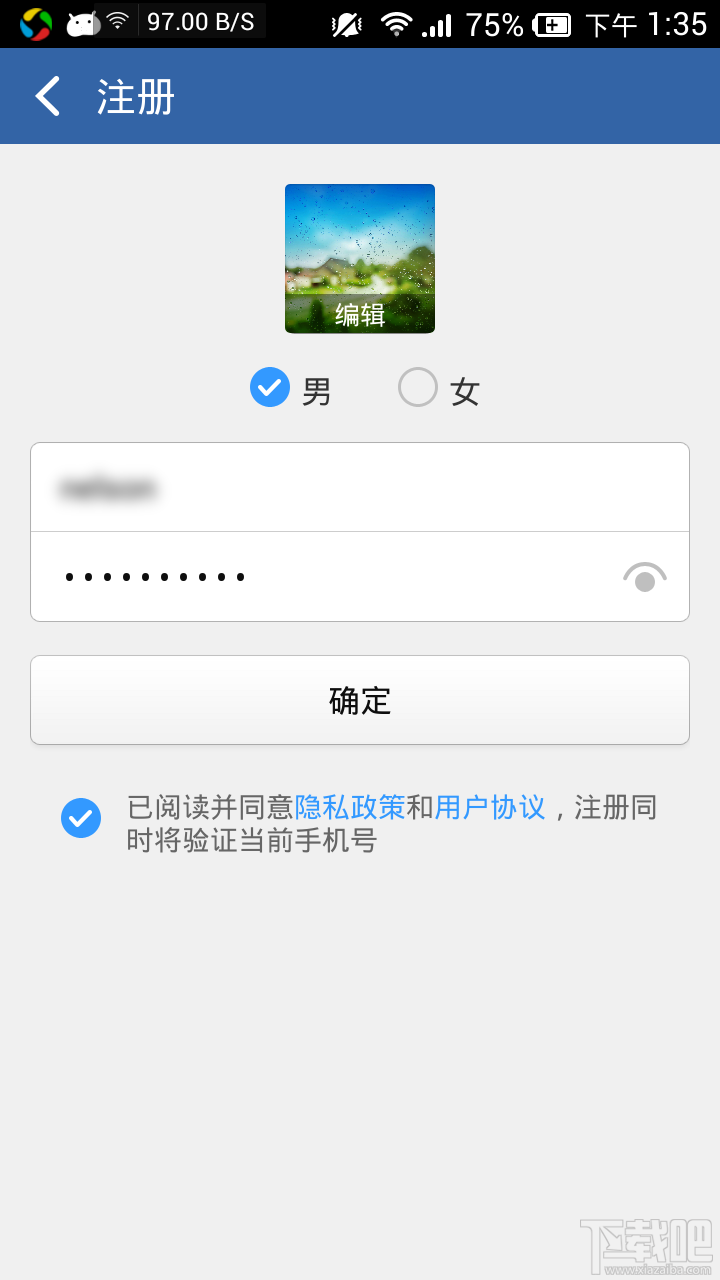Click the password input field
720x1280 pixels.
300,576
